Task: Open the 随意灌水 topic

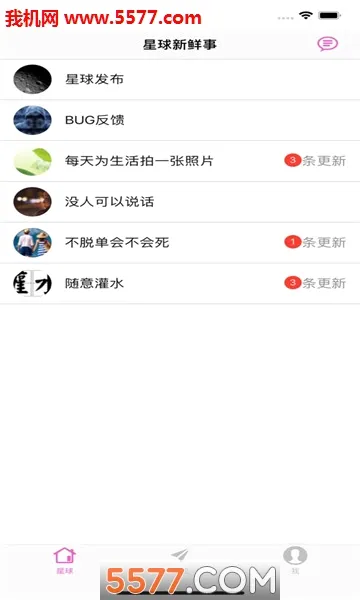Action: pos(180,284)
